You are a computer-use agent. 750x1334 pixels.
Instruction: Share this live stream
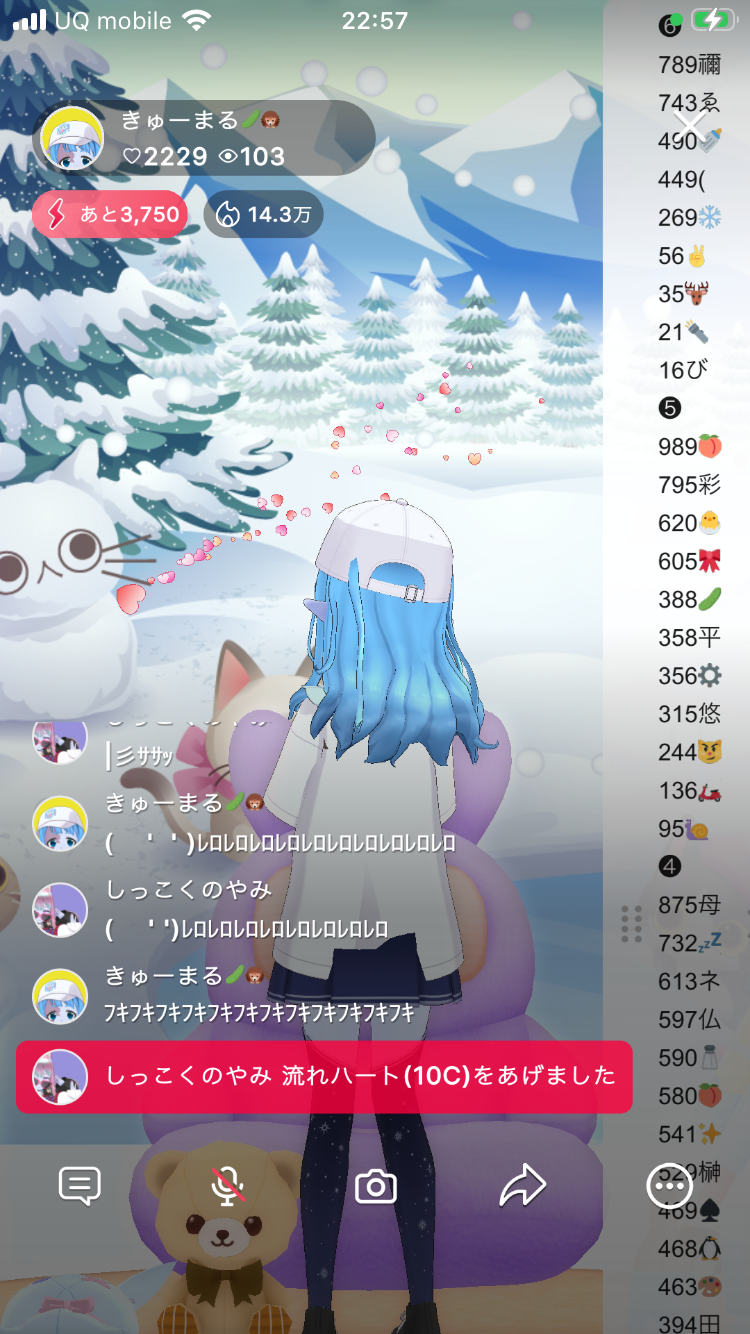click(x=522, y=1187)
